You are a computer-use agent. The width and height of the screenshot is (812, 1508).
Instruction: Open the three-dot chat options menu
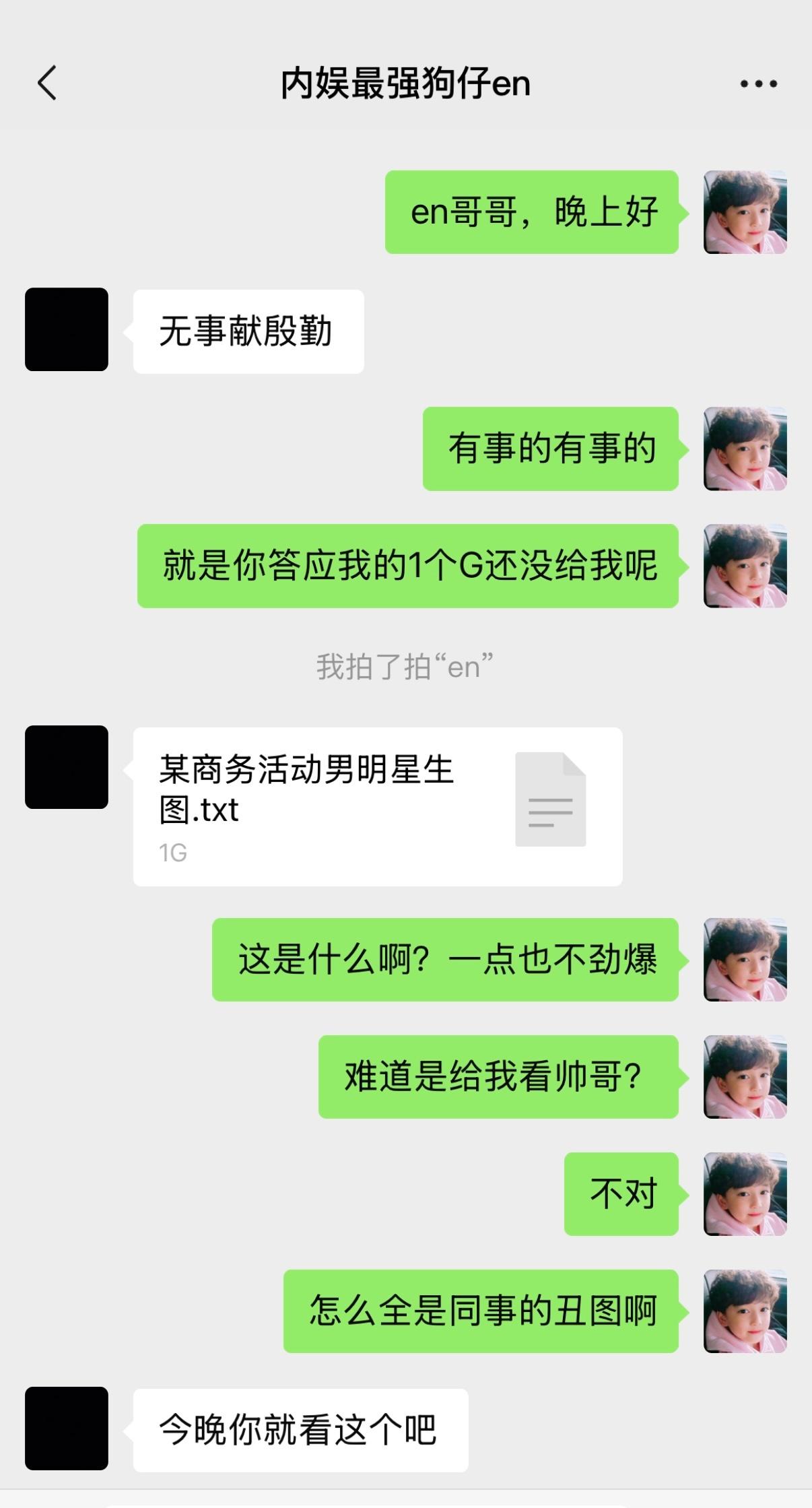pos(758,84)
